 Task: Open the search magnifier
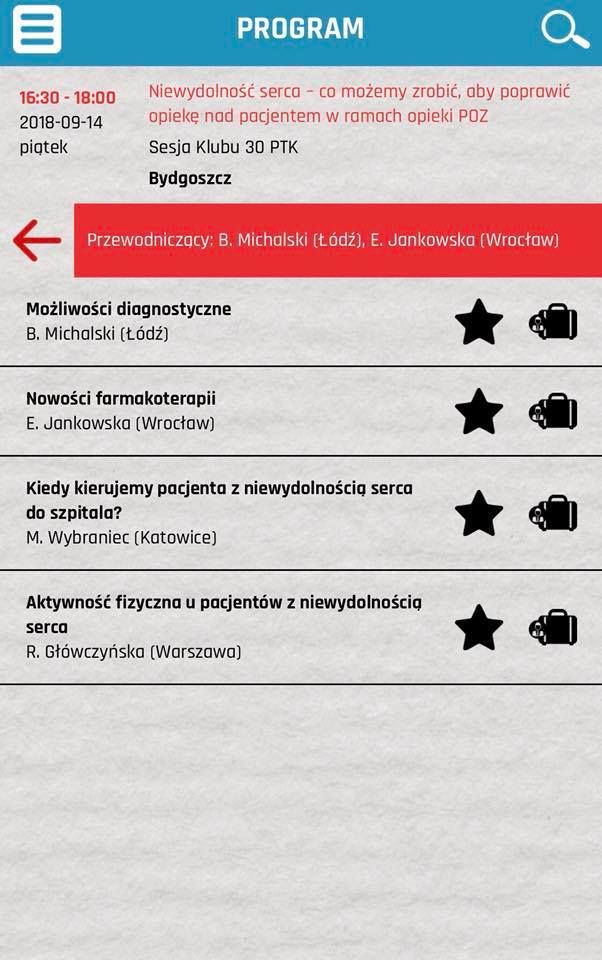pyautogui.click(x=565, y=29)
